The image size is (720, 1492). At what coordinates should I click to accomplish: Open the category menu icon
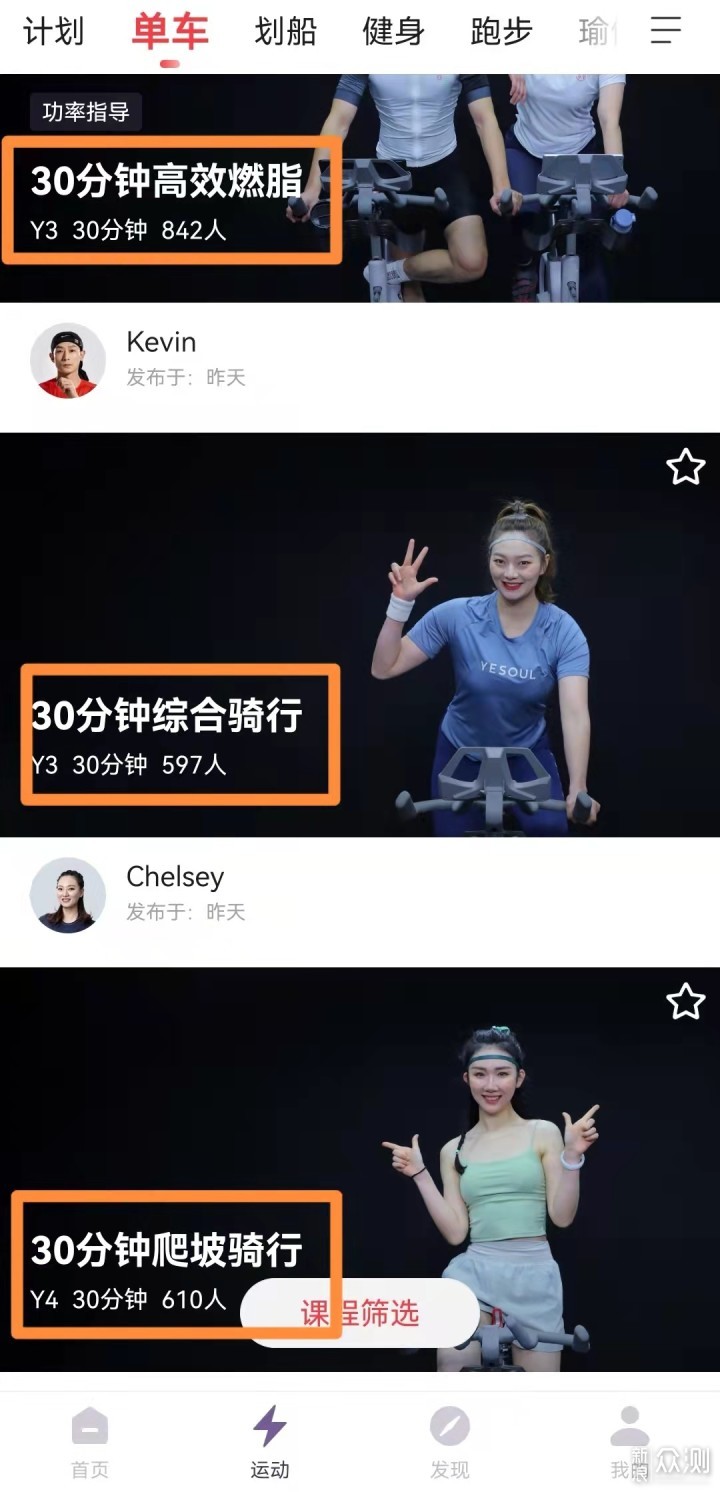666,31
